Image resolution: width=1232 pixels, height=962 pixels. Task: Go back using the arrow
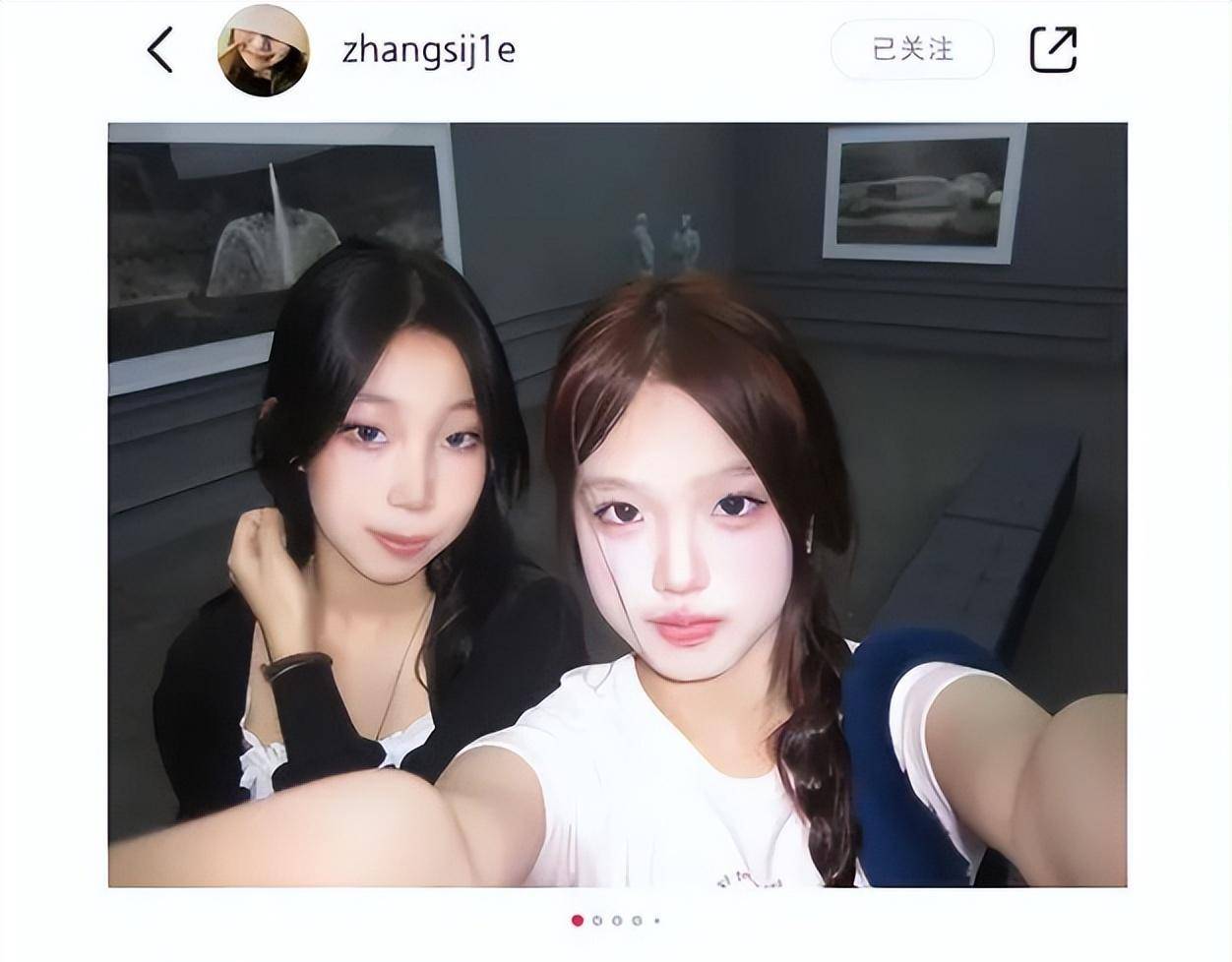pos(160,49)
